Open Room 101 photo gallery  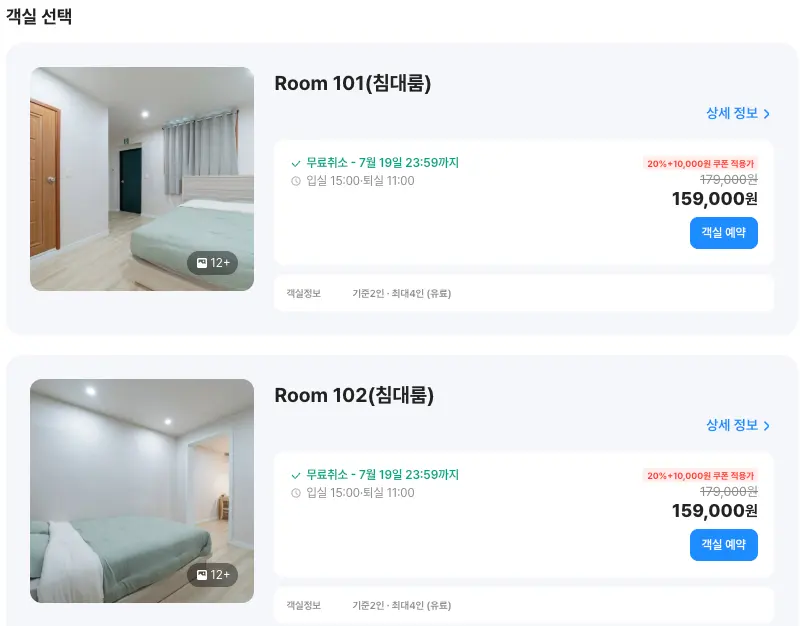212,263
